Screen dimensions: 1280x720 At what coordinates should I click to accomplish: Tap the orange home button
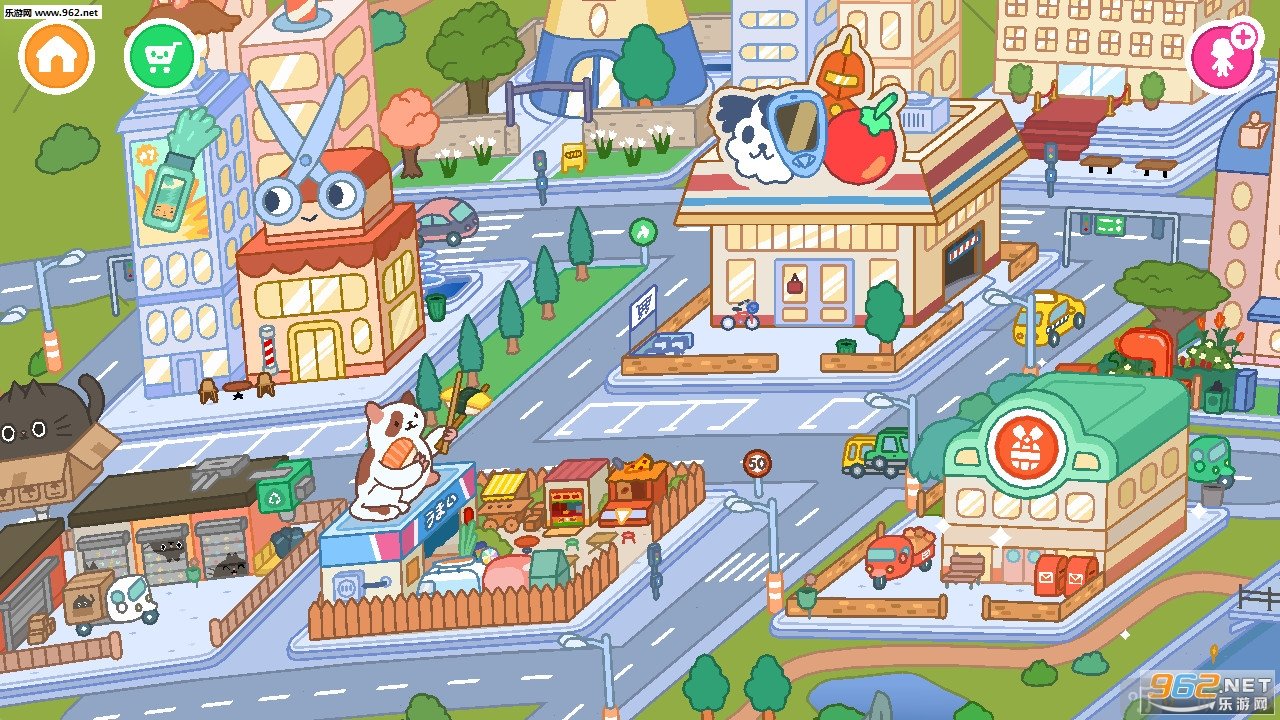56,55
